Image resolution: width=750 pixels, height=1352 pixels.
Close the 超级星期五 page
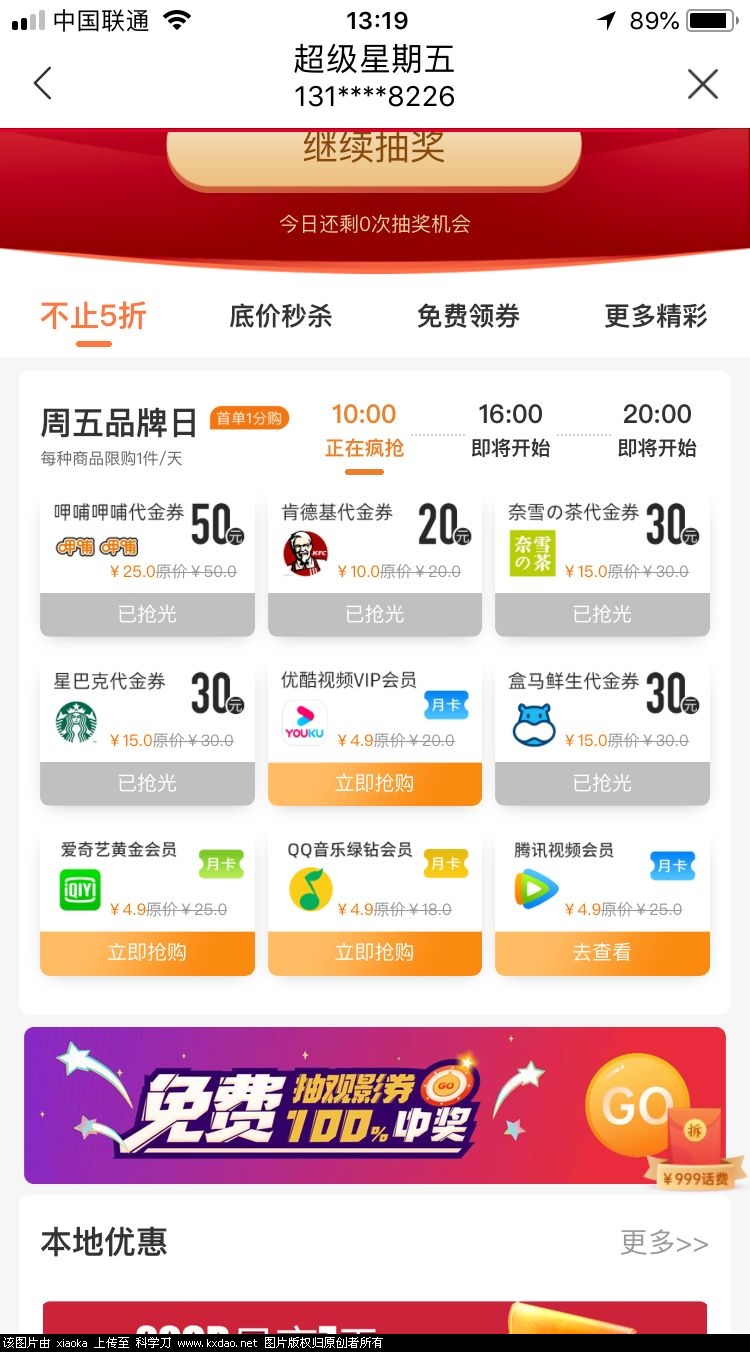(x=703, y=84)
